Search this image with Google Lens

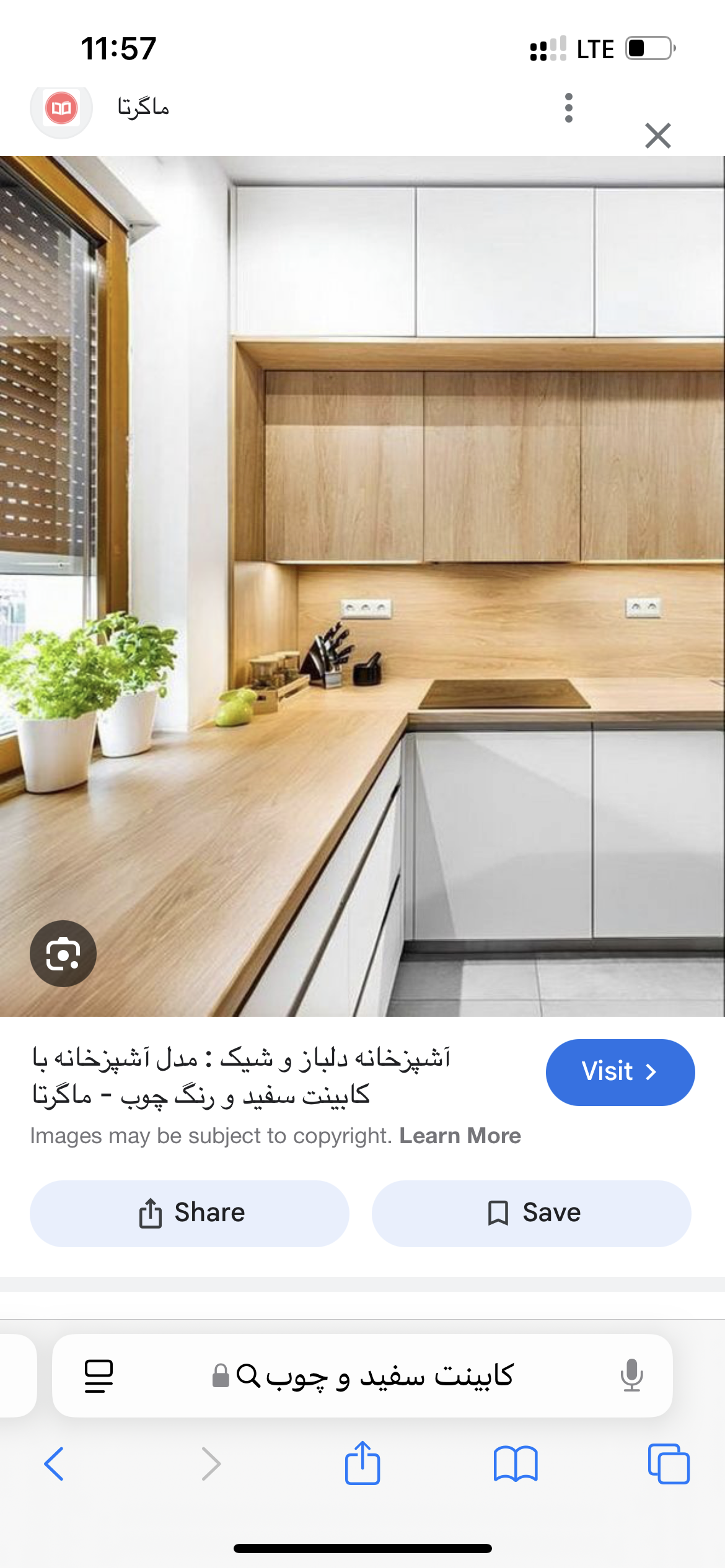coord(63,954)
